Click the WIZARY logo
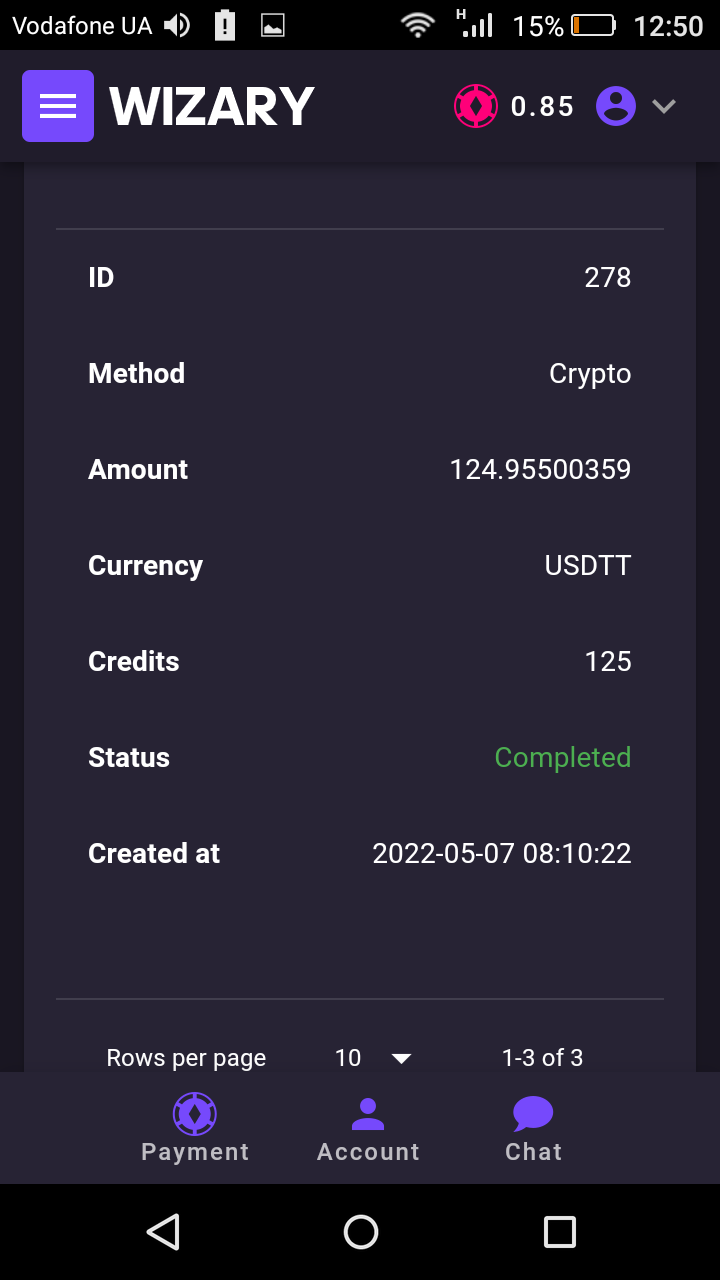This screenshot has height=1280, width=720. [212, 105]
